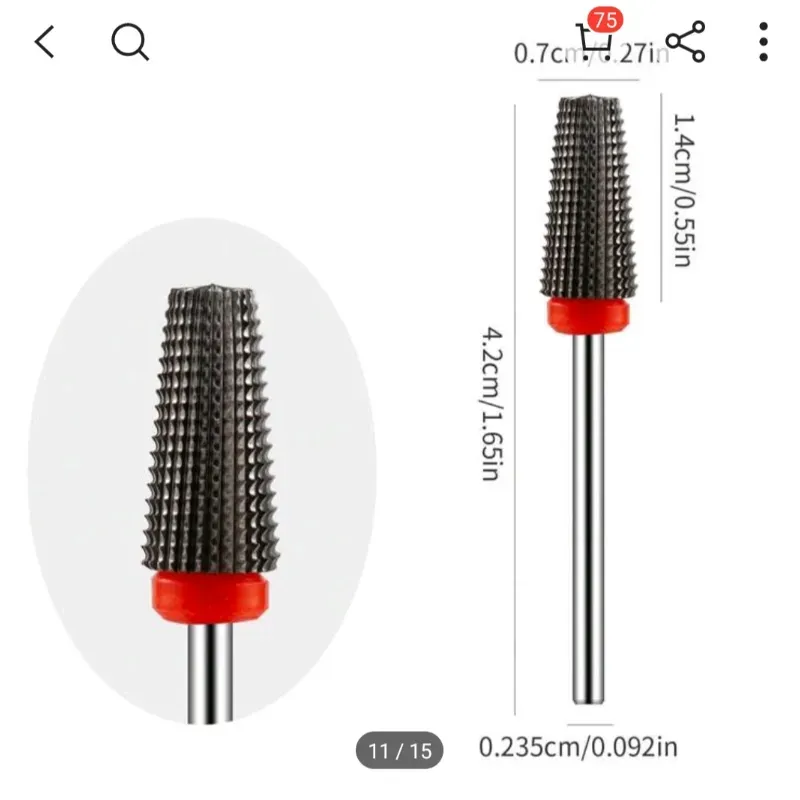Screen dimensions: 800x800
Task: Open the three-dot overflow menu
Action: [x=763, y=42]
